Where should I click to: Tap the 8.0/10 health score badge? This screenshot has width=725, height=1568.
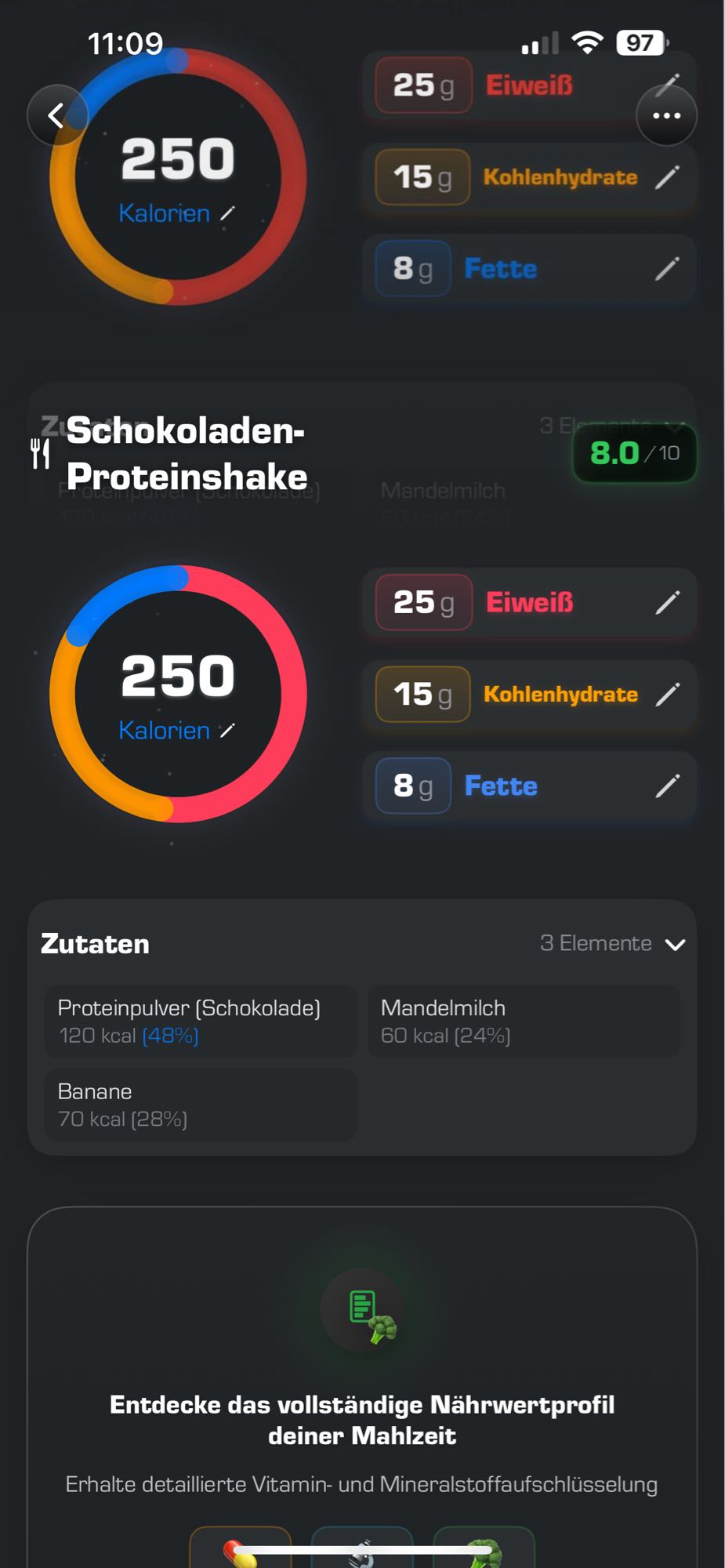[x=633, y=452]
